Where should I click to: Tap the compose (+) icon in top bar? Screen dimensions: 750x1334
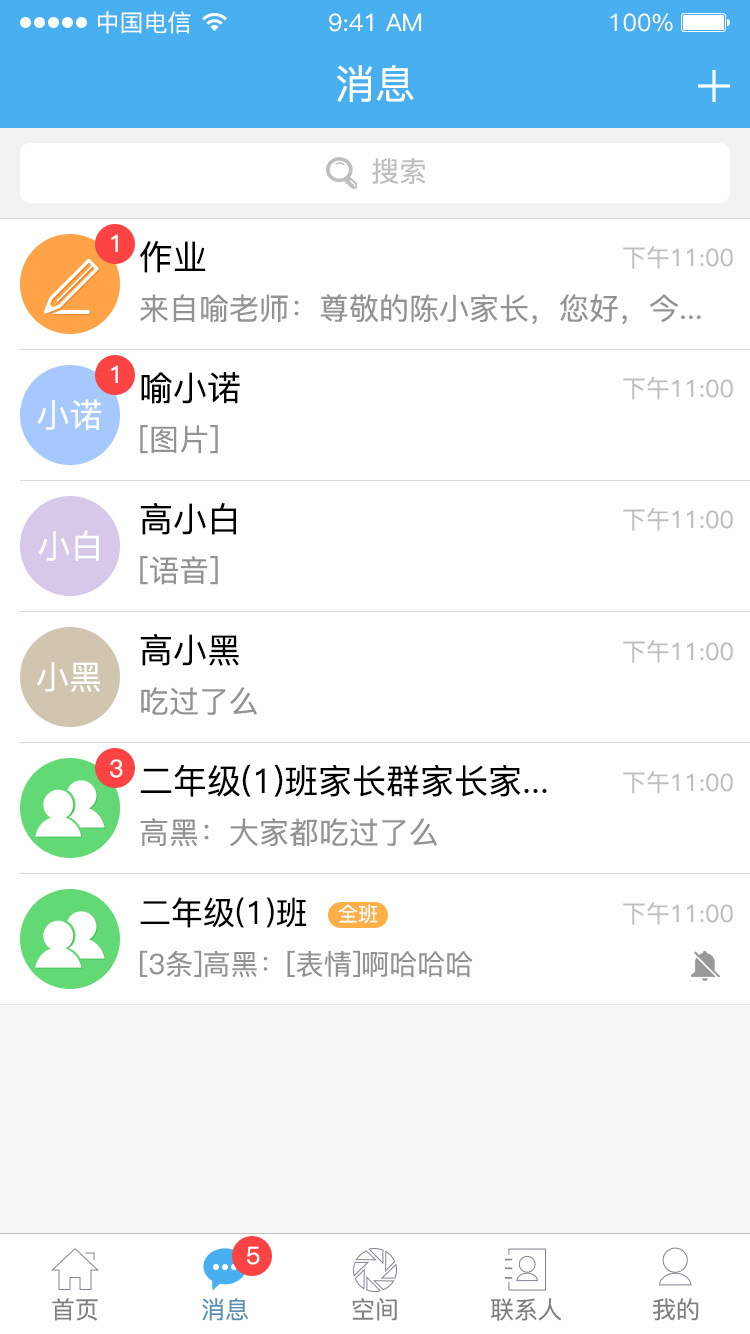(713, 86)
